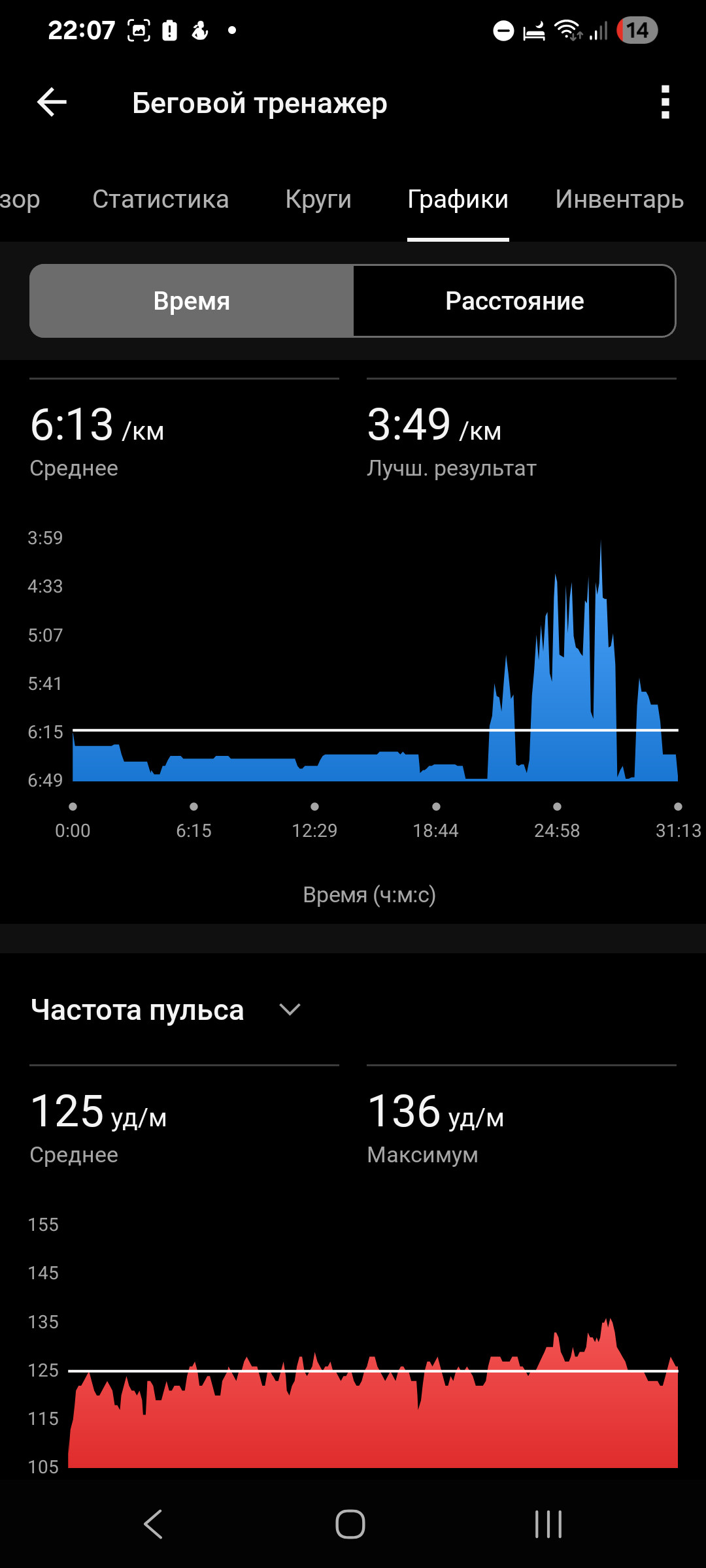The image size is (706, 1568).
Task: Switch to the Статистика tab
Action: click(161, 199)
